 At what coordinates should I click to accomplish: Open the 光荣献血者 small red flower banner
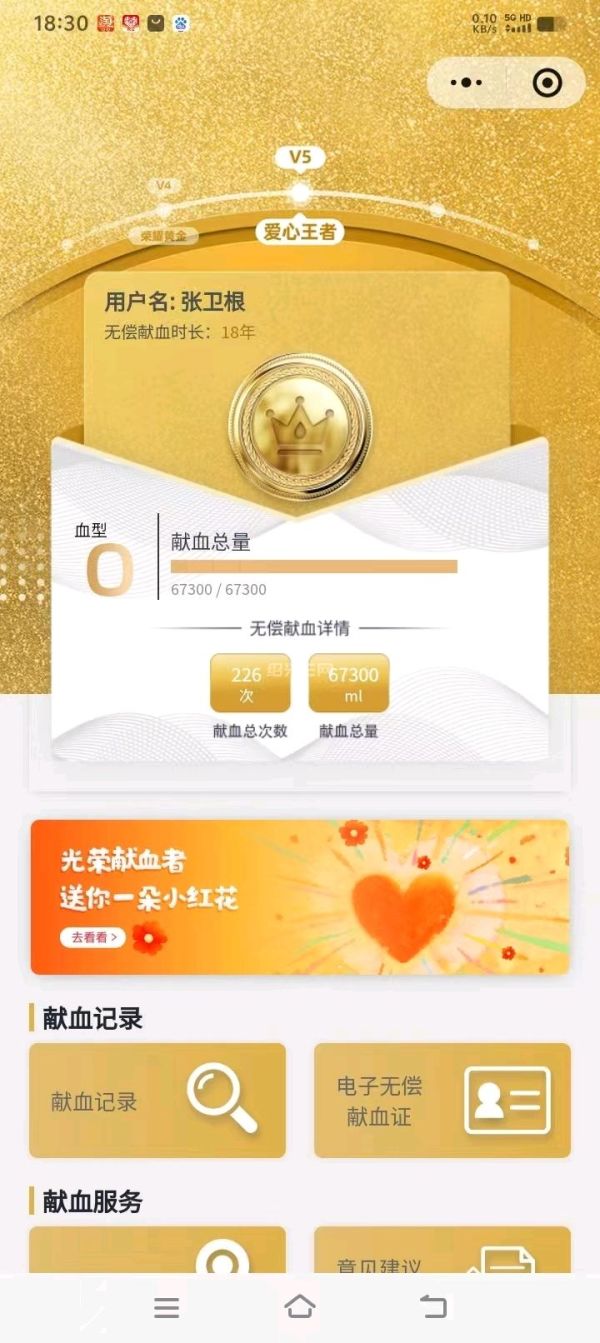pyautogui.click(x=300, y=896)
